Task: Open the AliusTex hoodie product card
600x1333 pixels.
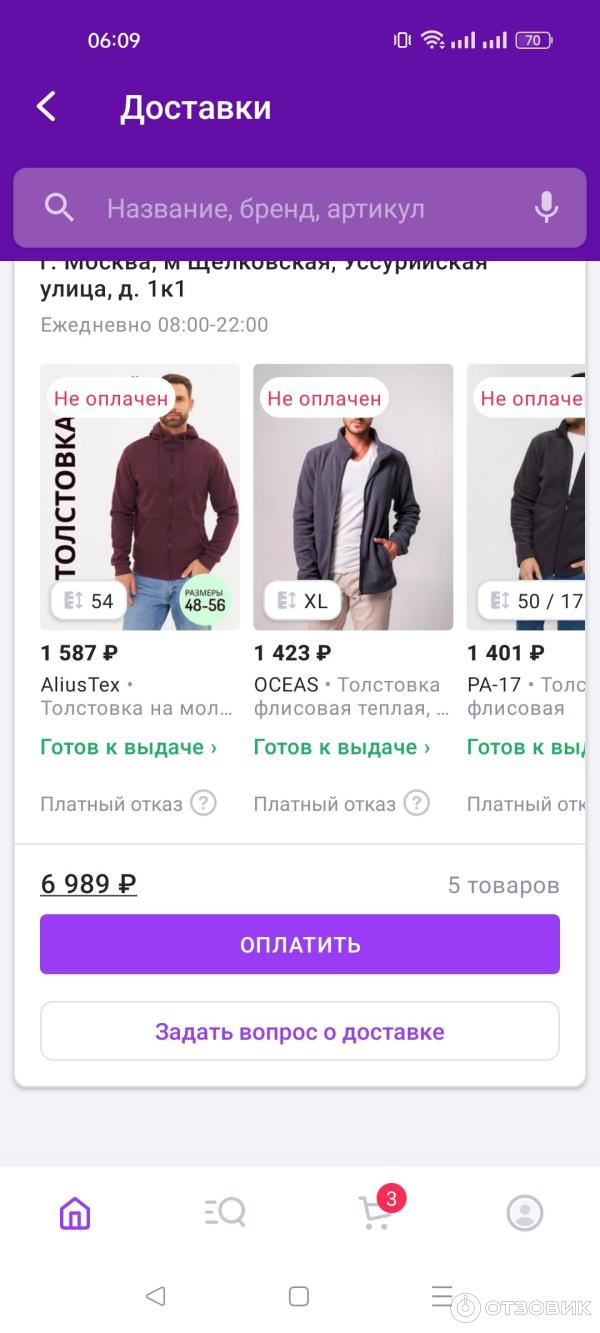Action: (140, 497)
